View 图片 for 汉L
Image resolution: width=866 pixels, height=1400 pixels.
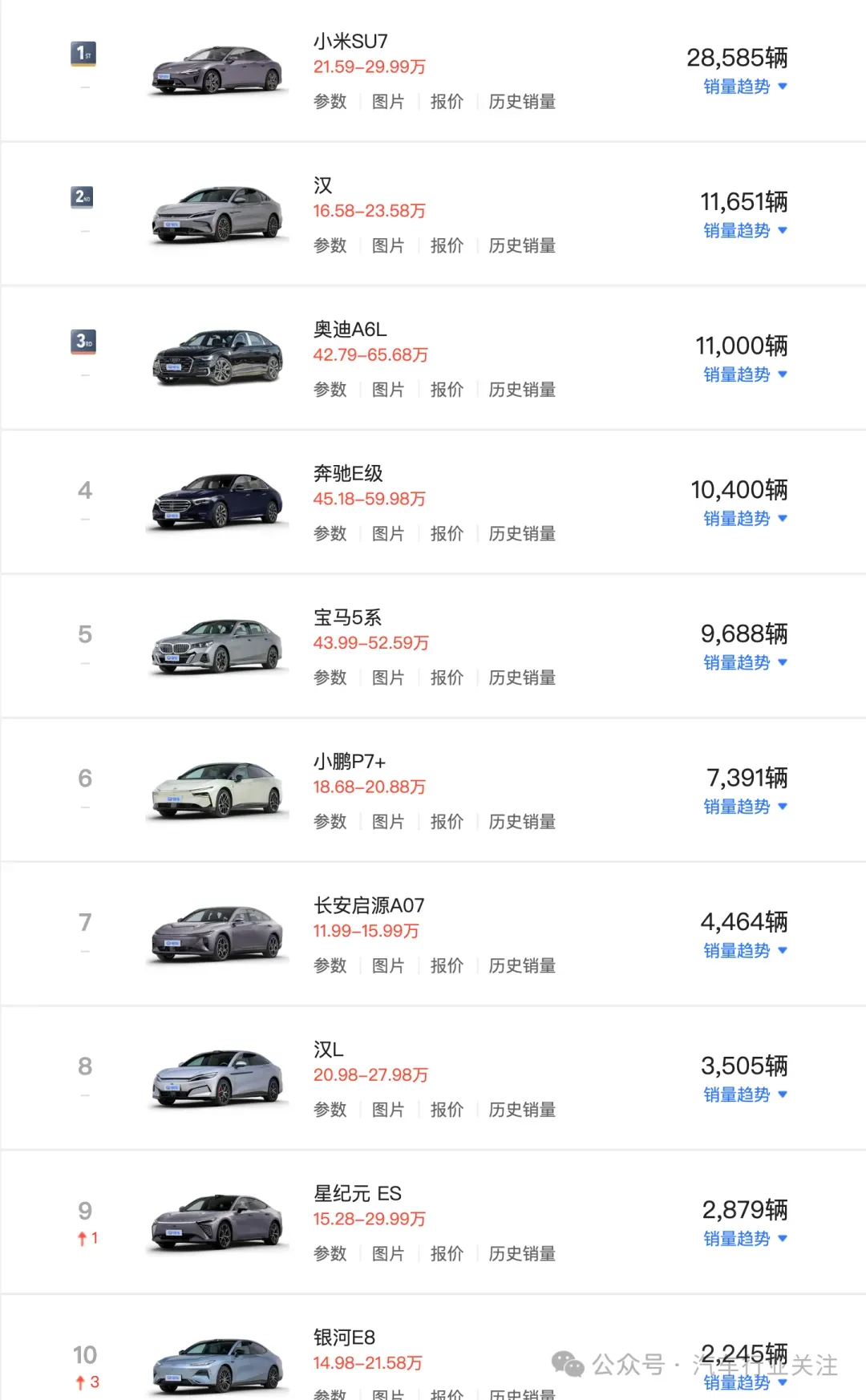[x=388, y=1110]
